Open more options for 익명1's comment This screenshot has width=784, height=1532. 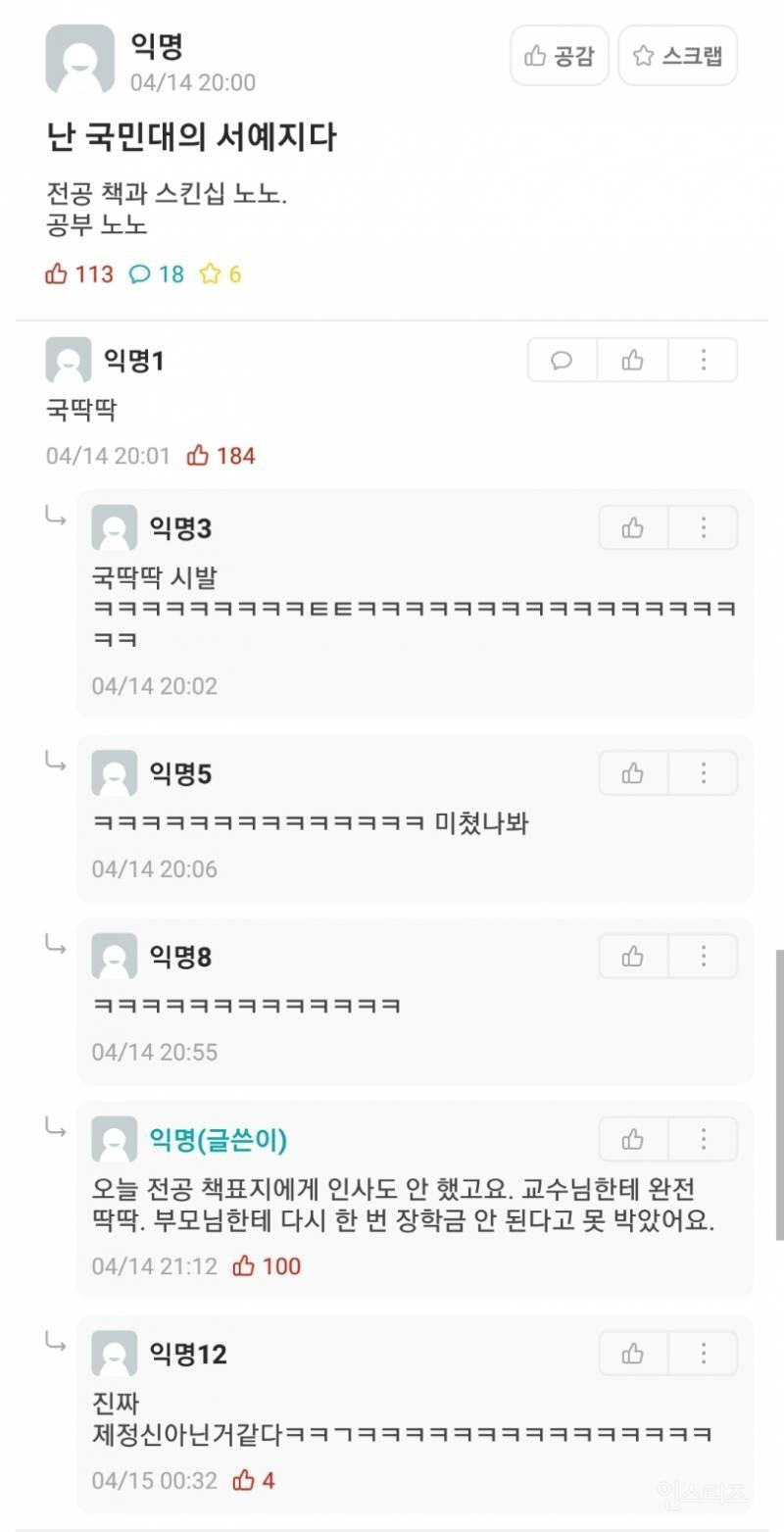coord(703,361)
